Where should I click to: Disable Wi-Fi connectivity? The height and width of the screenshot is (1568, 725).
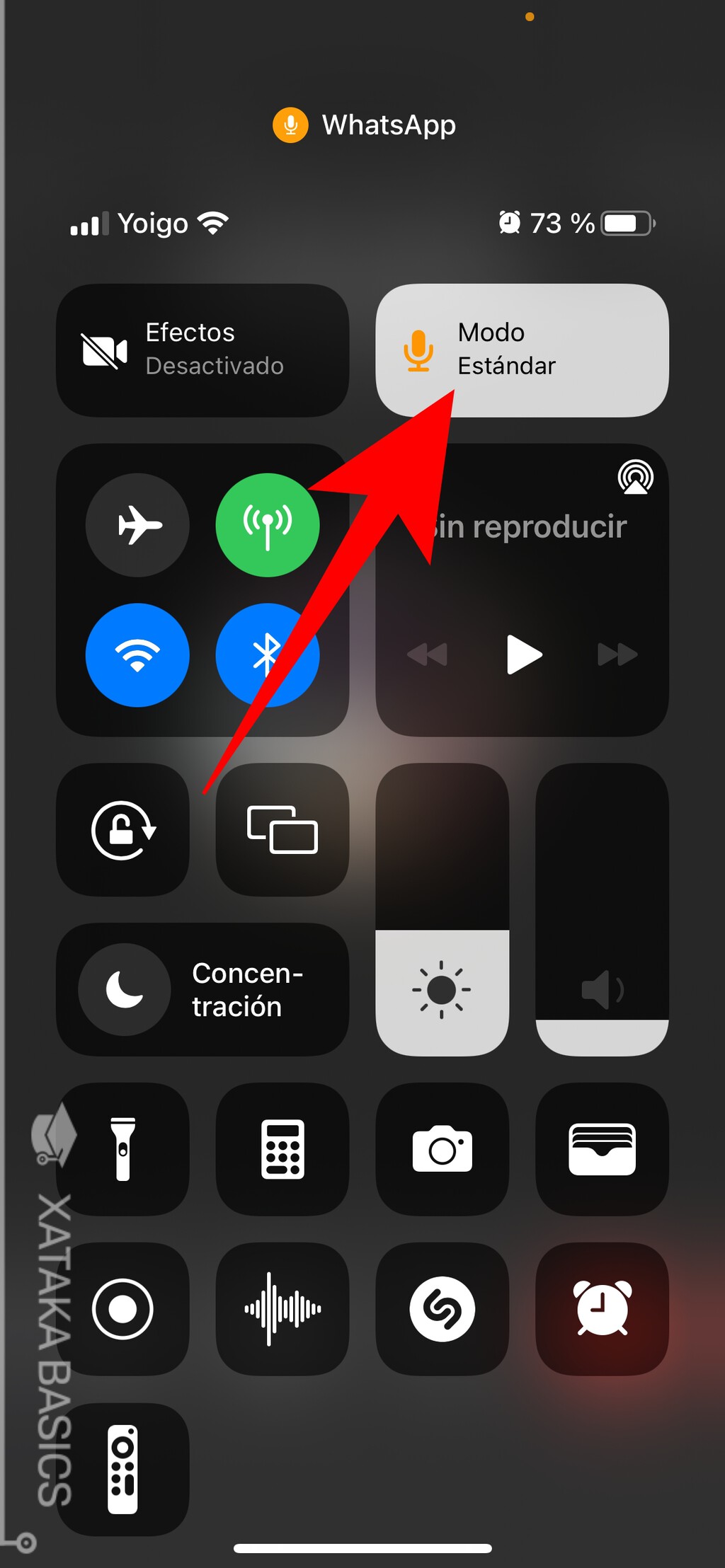click(x=139, y=655)
